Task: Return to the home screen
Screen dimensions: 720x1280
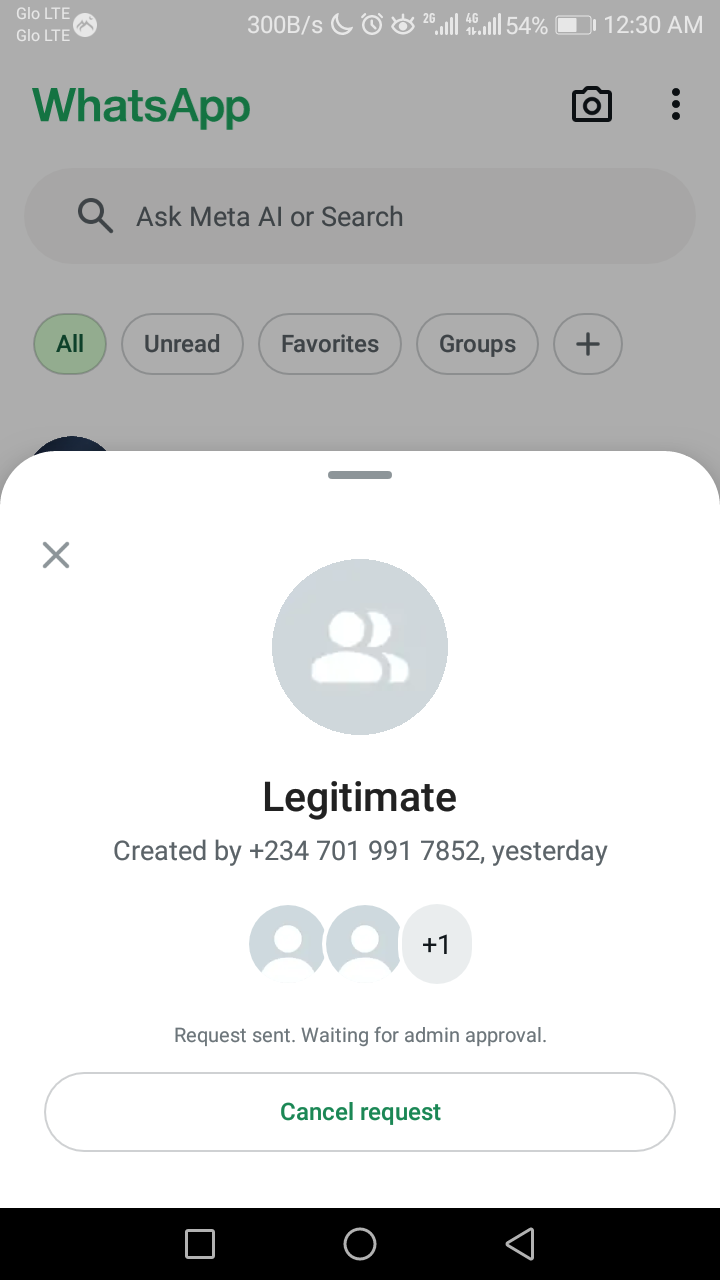Action: [x=360, y=1244]
